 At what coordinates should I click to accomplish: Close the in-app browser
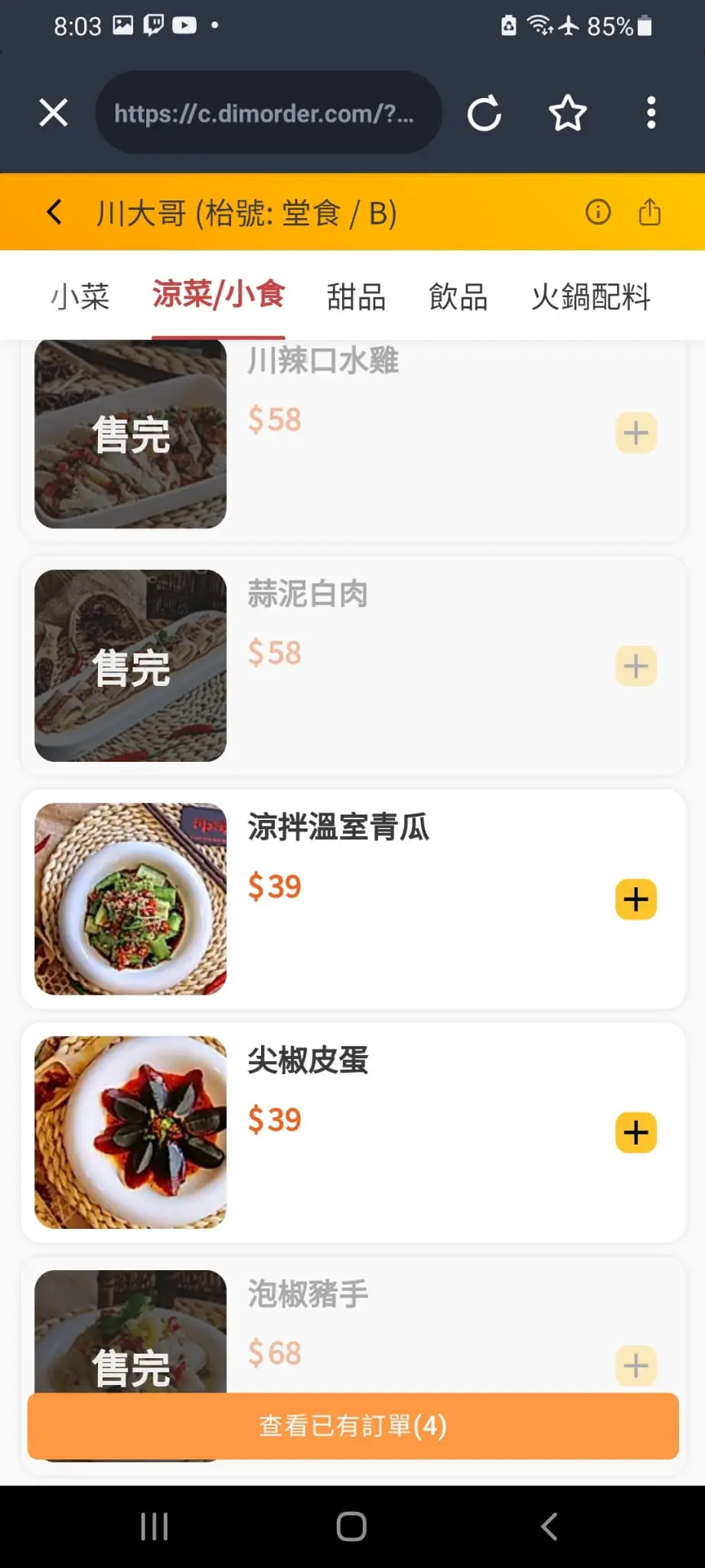(x=54, y=113)
